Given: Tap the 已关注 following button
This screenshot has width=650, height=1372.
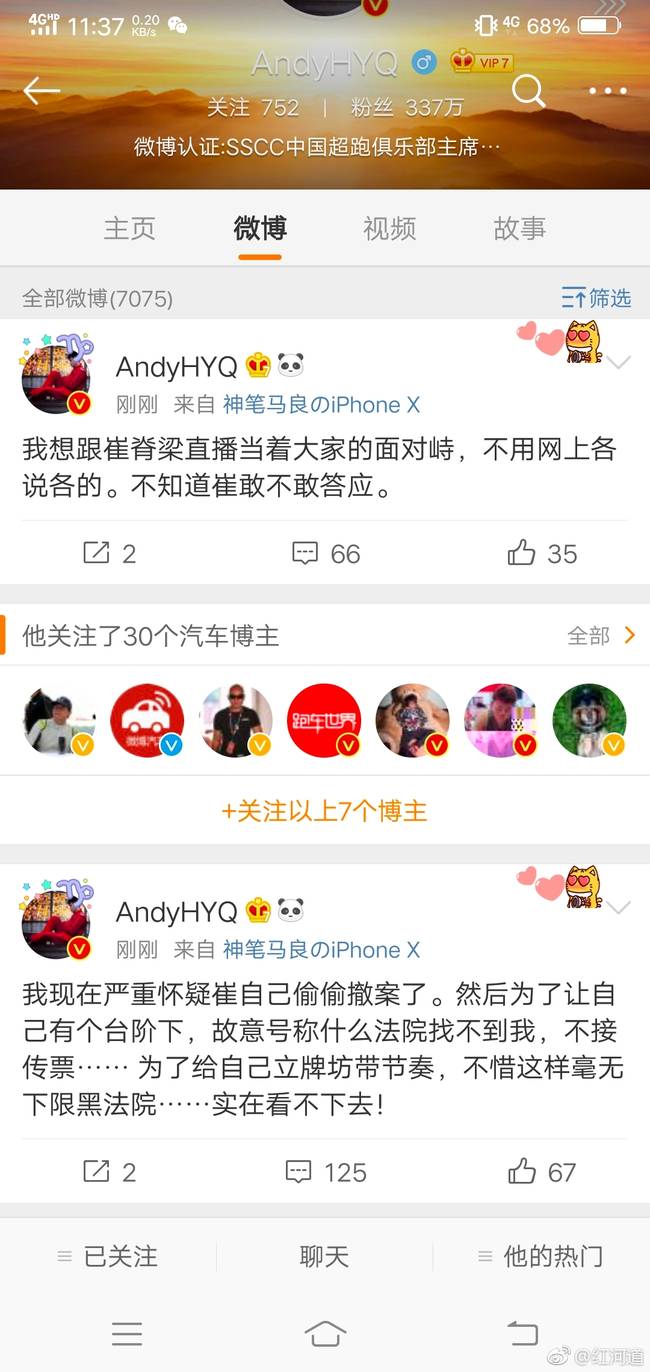Looking at the screenshot, I should point(108,1256).
